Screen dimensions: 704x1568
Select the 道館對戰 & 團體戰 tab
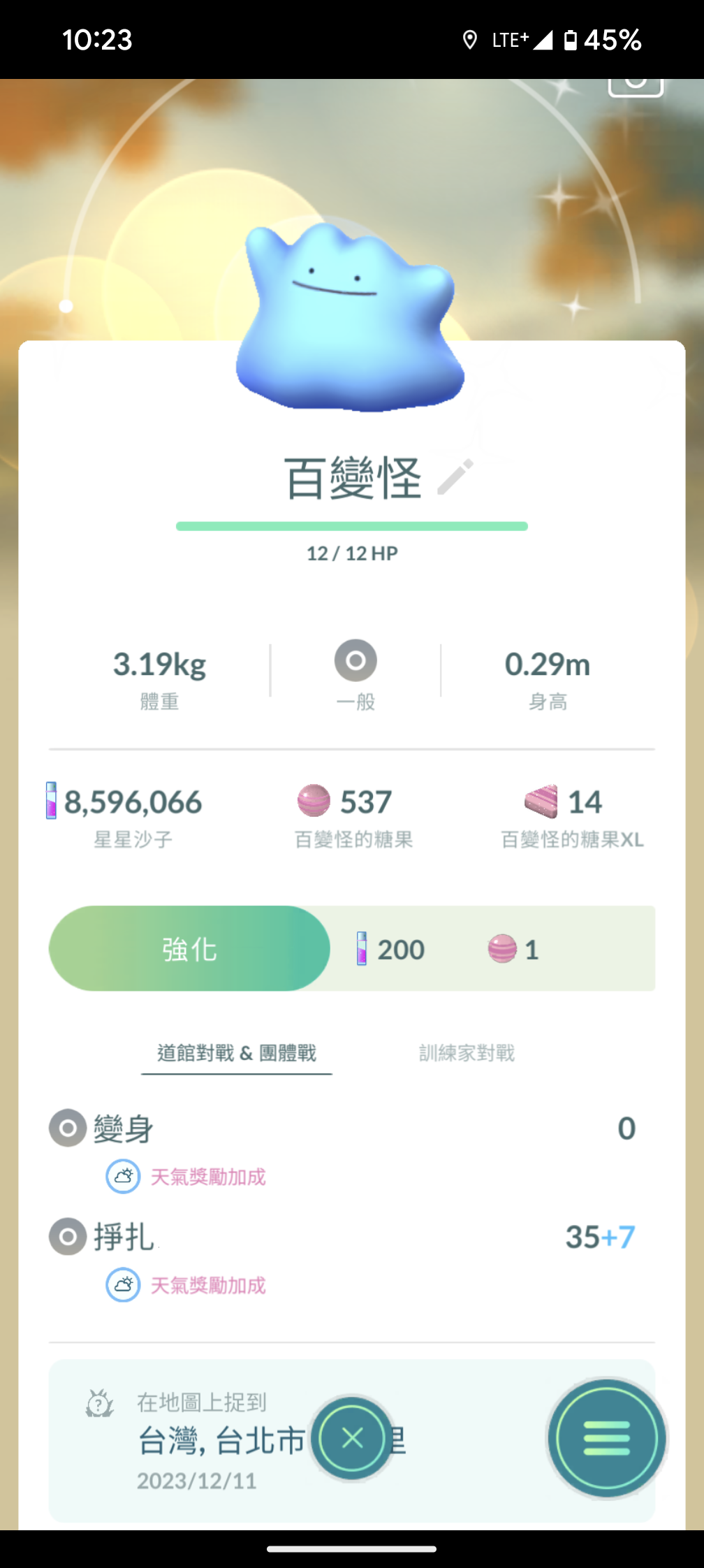(237, 1053)
